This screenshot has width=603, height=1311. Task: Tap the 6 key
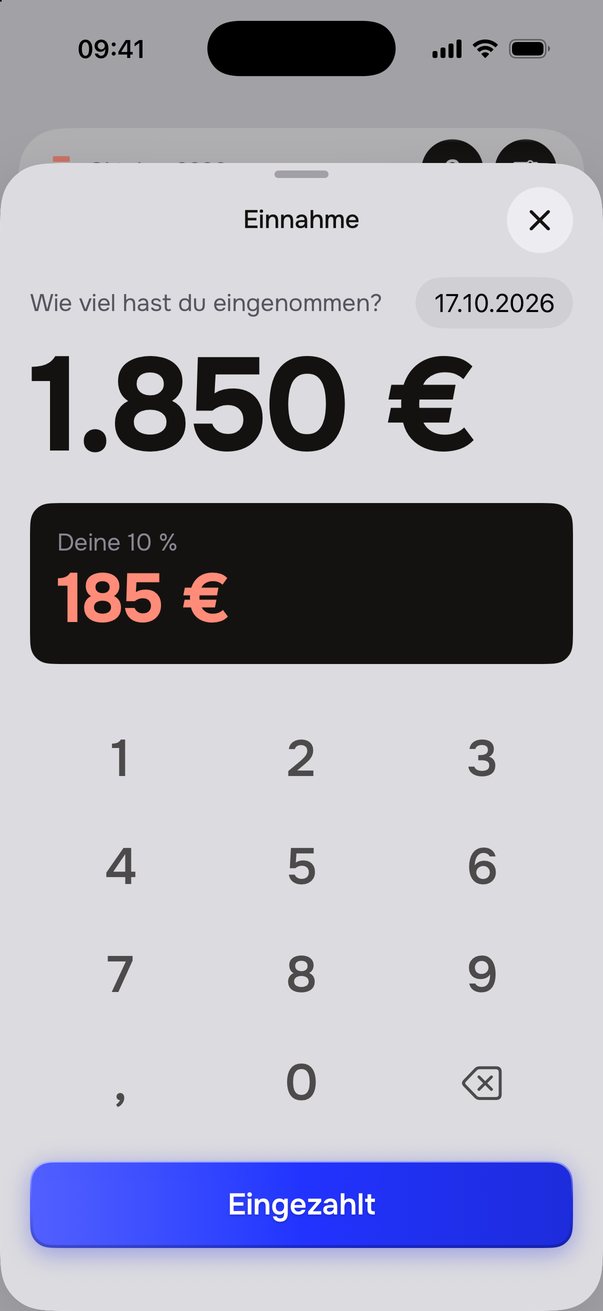click(x=482, y=866)
